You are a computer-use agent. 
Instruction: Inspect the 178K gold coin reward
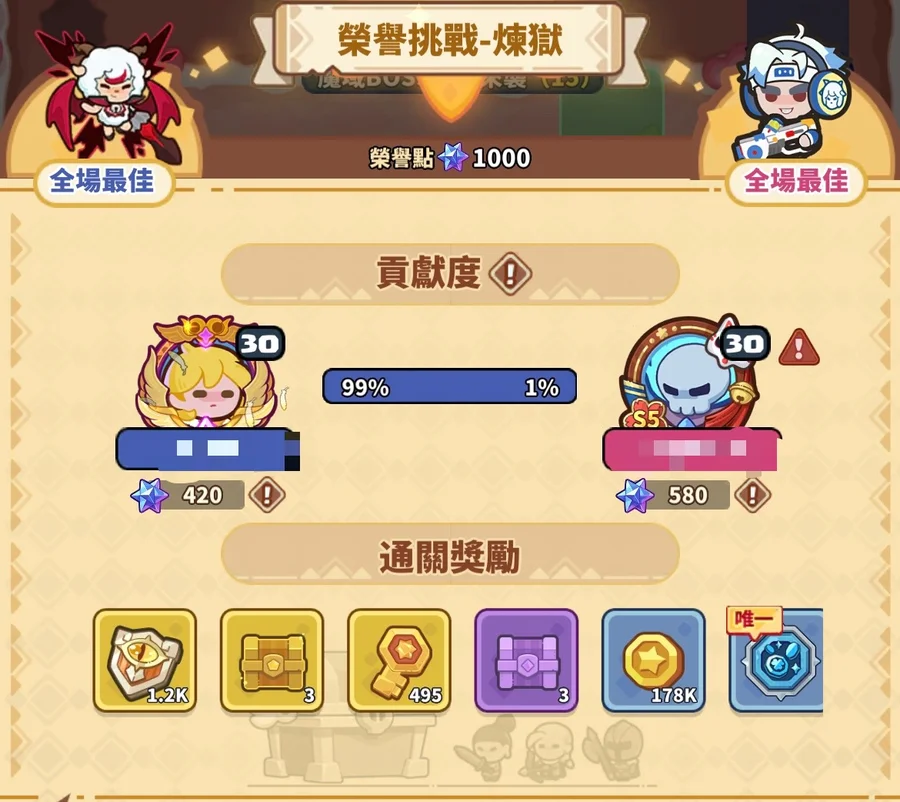pos(653,660)
